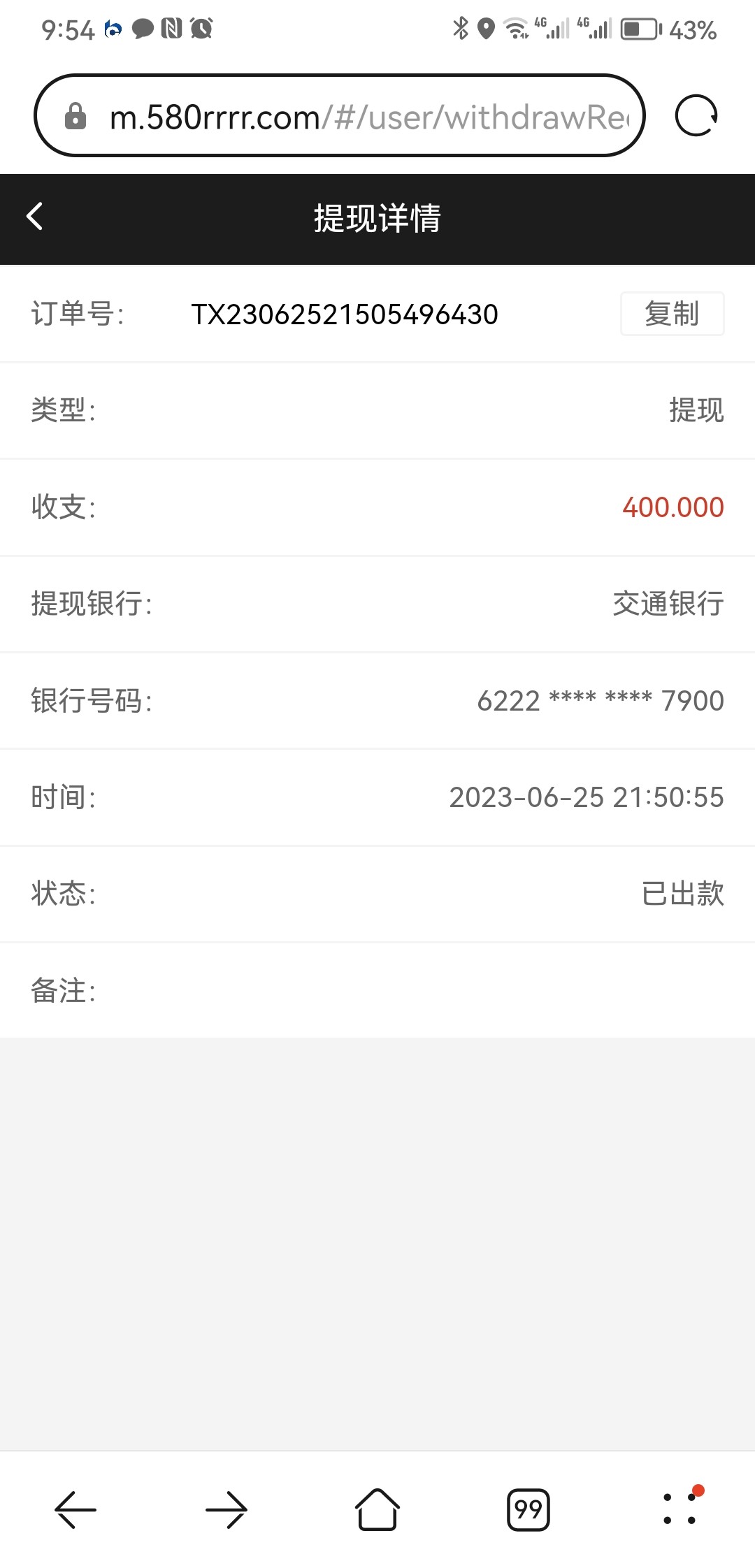The image size is (755, 1568).
Task: Tap the 提现 type value on the right
Action: point(696,412)
